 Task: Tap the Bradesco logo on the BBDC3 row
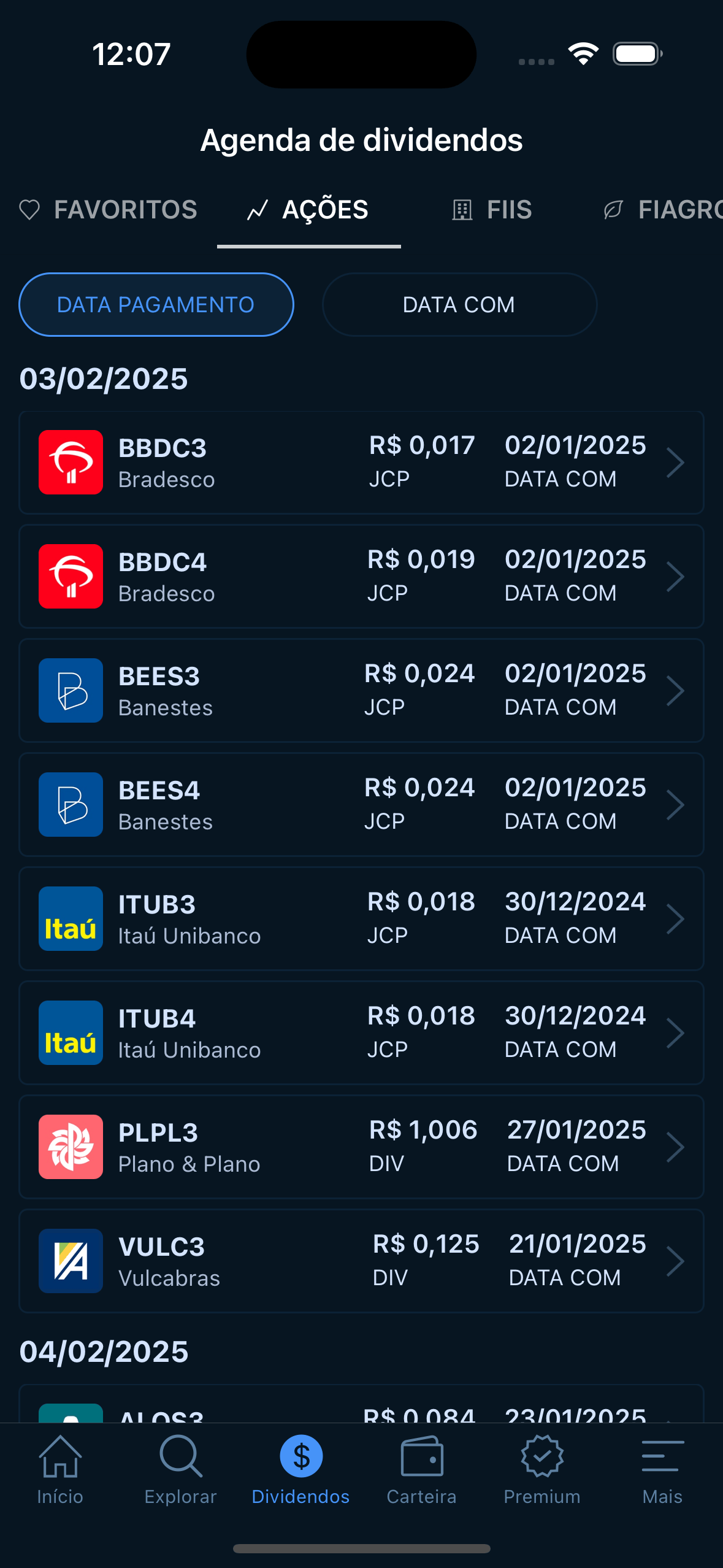pyautogui.click(x=71, y=463)
